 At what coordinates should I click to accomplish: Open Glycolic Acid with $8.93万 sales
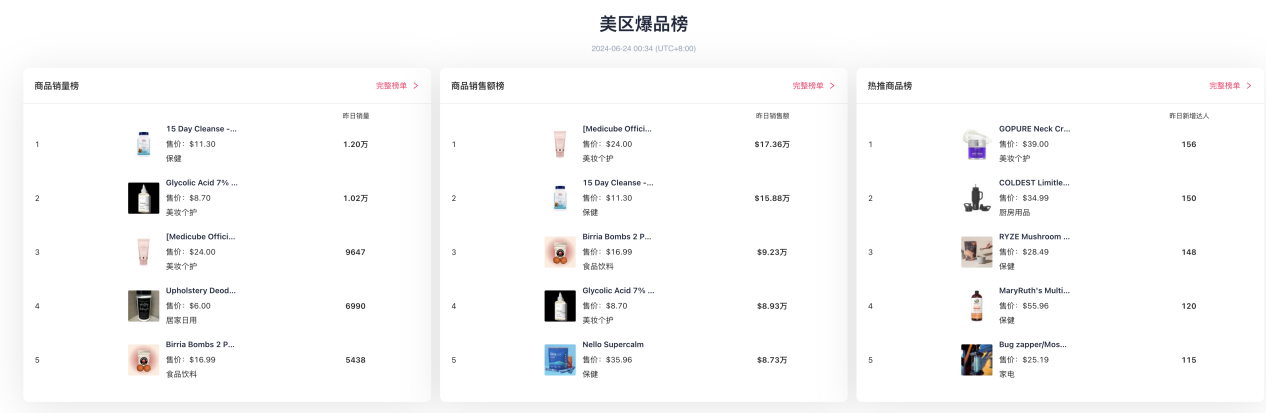pos(617,291)
